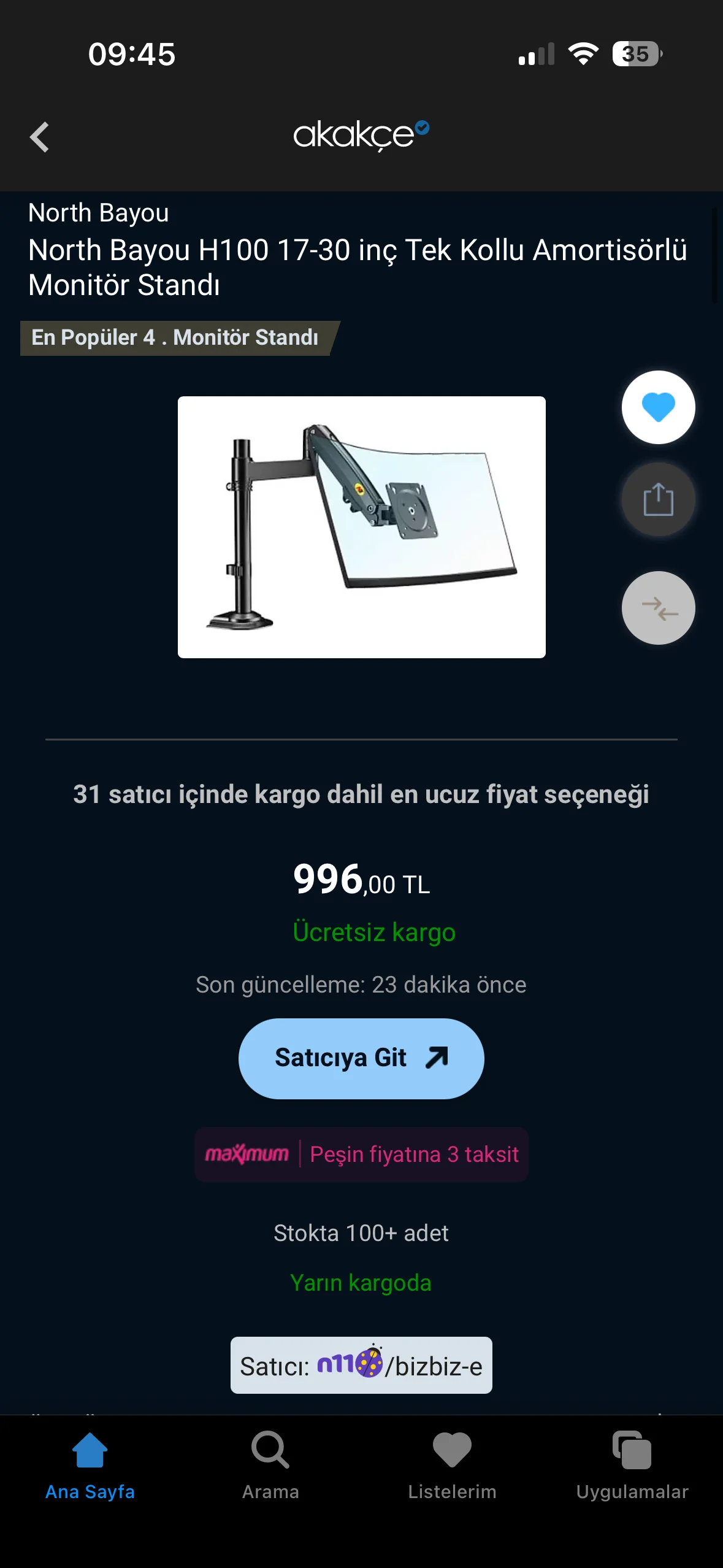Viewport: 723px width, 1568px height.
Task: Share this monitor stand product
Action: click(x=658, y=500)
